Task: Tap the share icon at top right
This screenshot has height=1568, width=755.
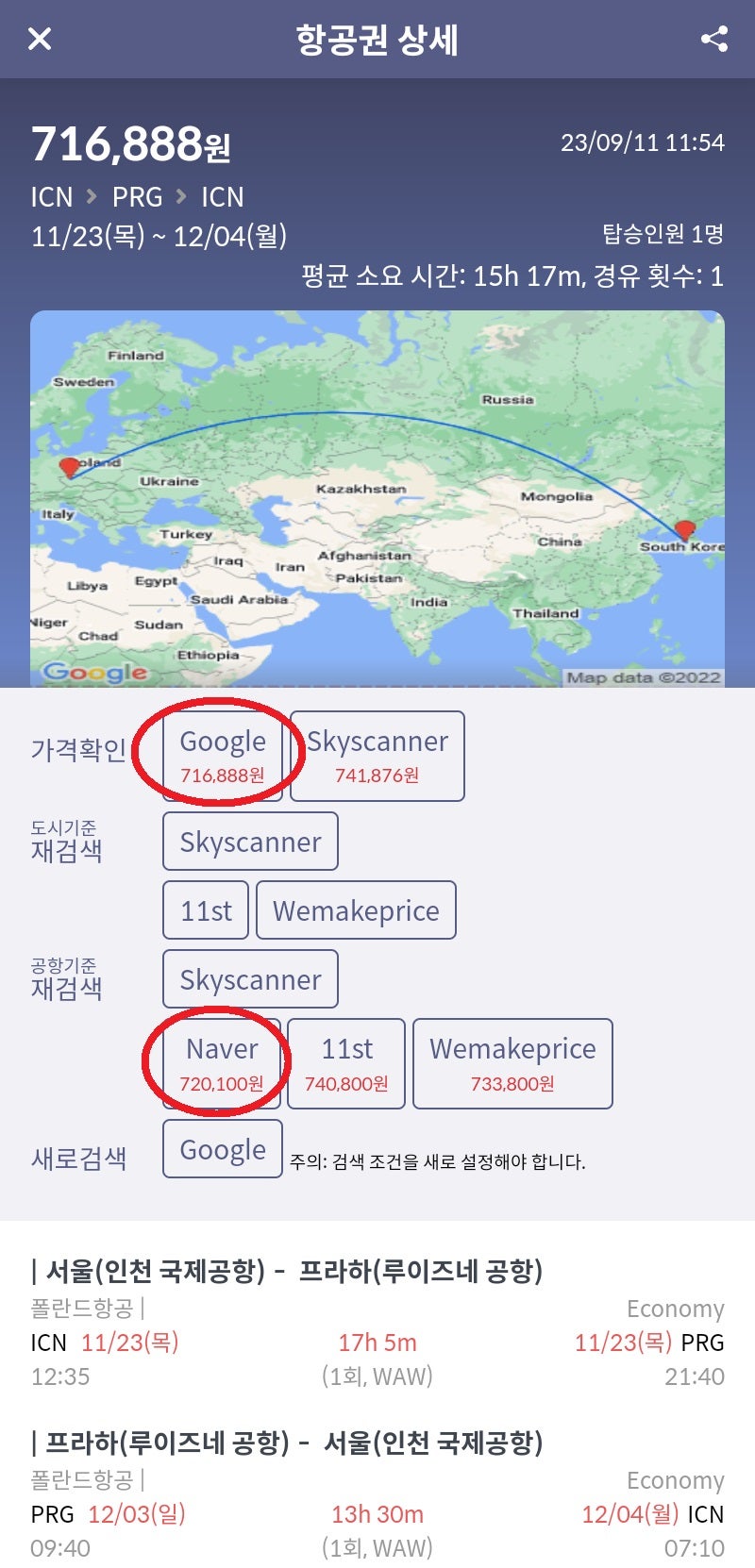Action: click(714, 40)
